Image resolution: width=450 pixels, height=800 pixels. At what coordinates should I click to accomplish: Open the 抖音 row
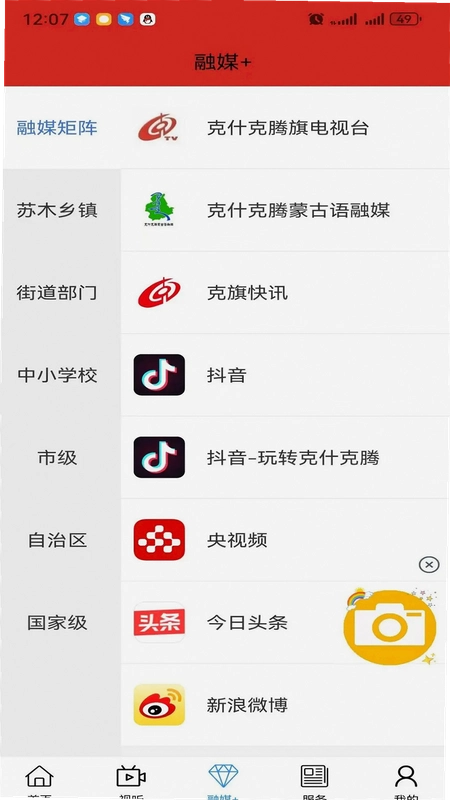285,376
